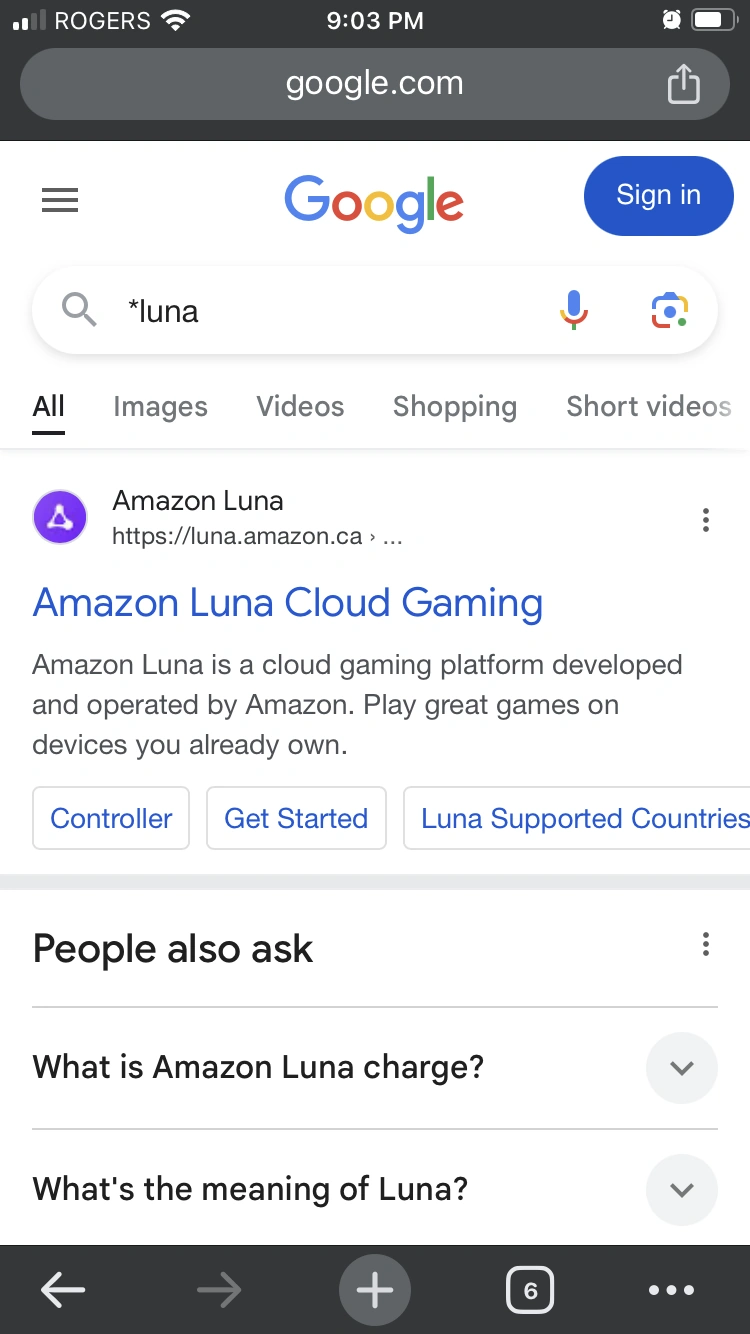Select the Get Started sitelink chip
750x1334 pixels.
296,819
